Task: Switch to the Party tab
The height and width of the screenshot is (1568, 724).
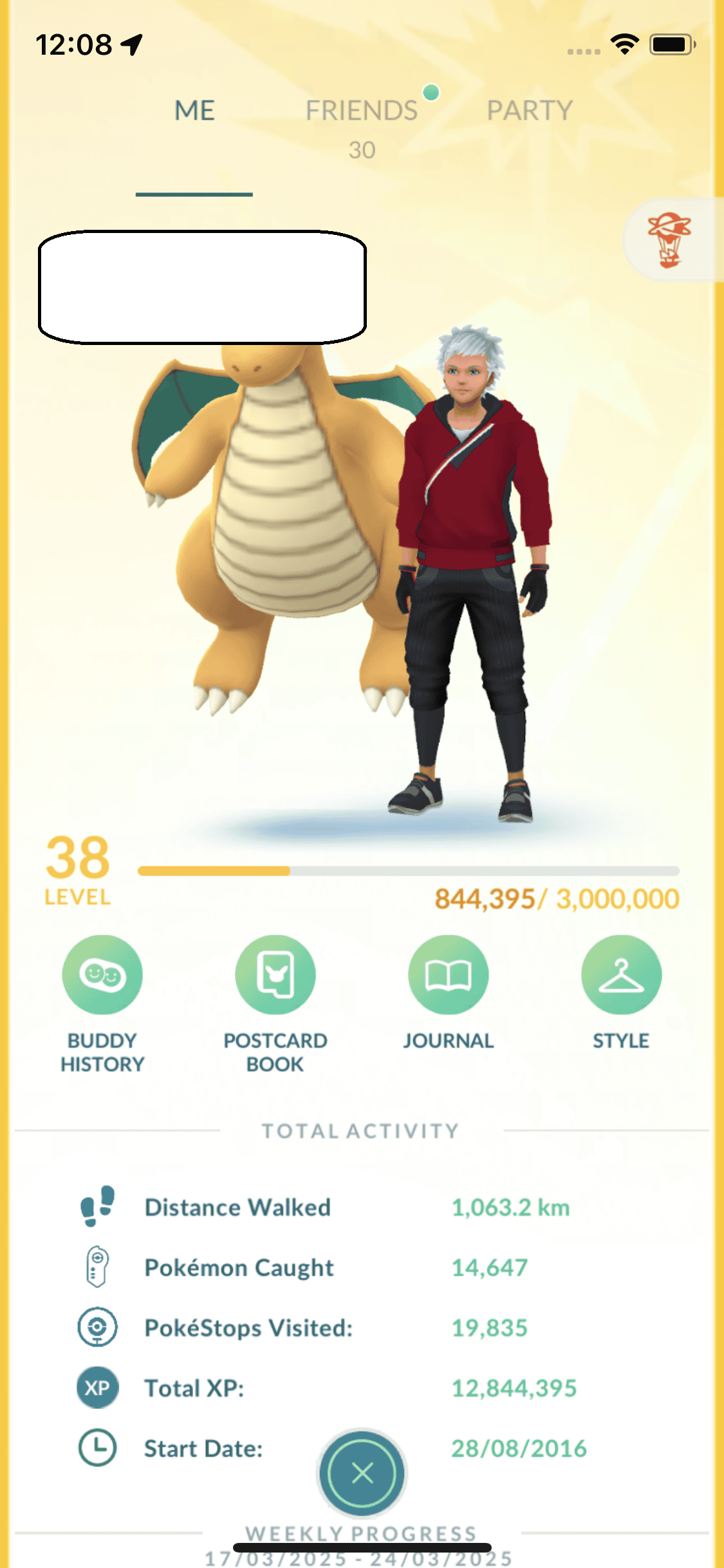Action: tap(529, 111)
